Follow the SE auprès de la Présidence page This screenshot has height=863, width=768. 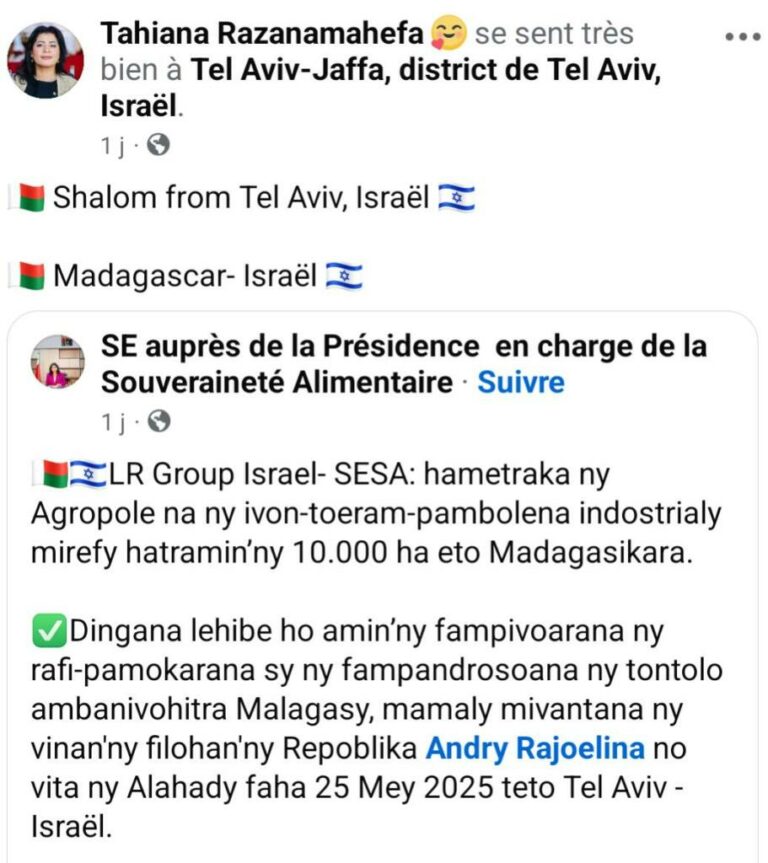pyautogui.click(x=520, y=382)
